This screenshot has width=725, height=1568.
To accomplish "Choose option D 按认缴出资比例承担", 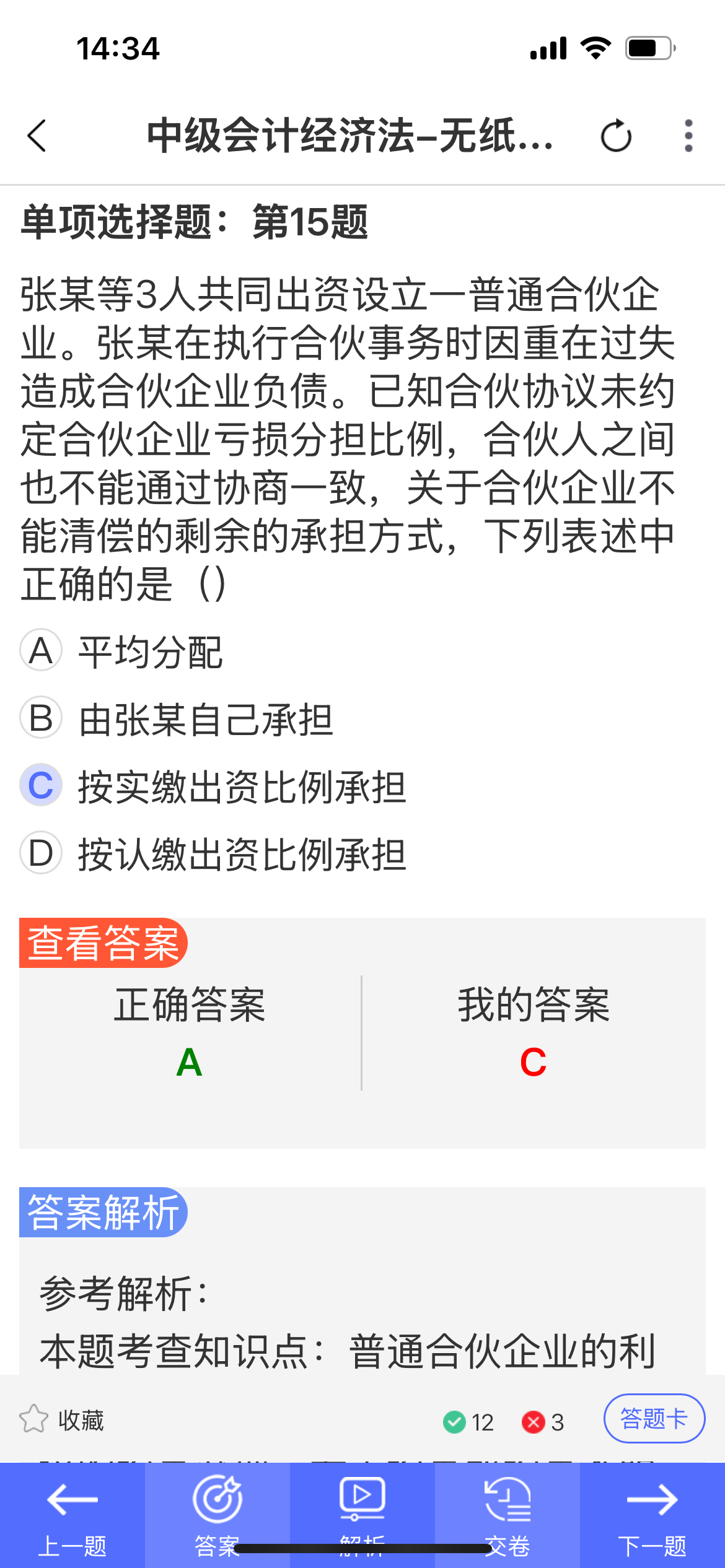I will point(213,853).
